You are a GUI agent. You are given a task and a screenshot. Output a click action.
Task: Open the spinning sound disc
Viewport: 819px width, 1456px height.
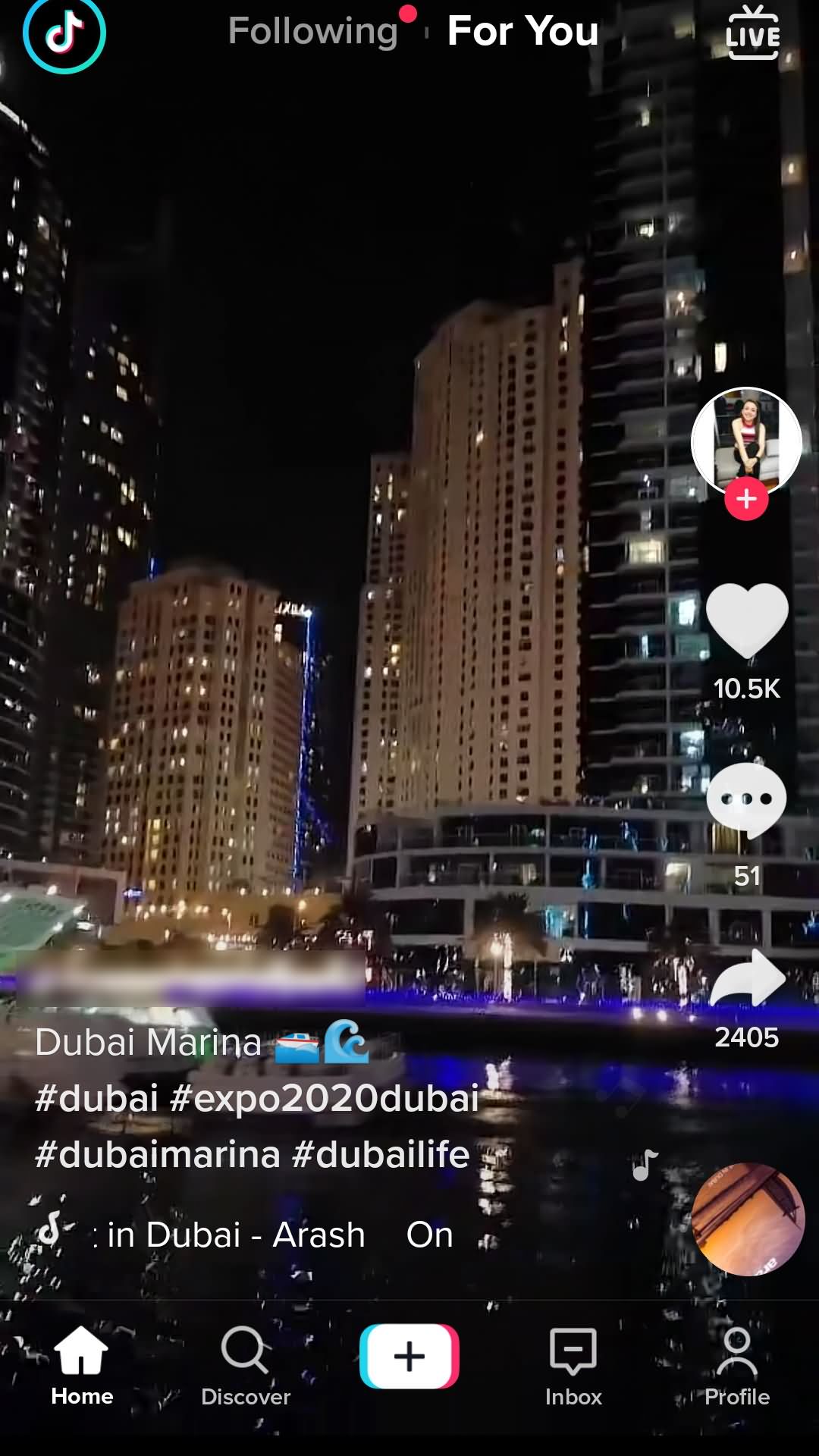[x=748, y=1219]
